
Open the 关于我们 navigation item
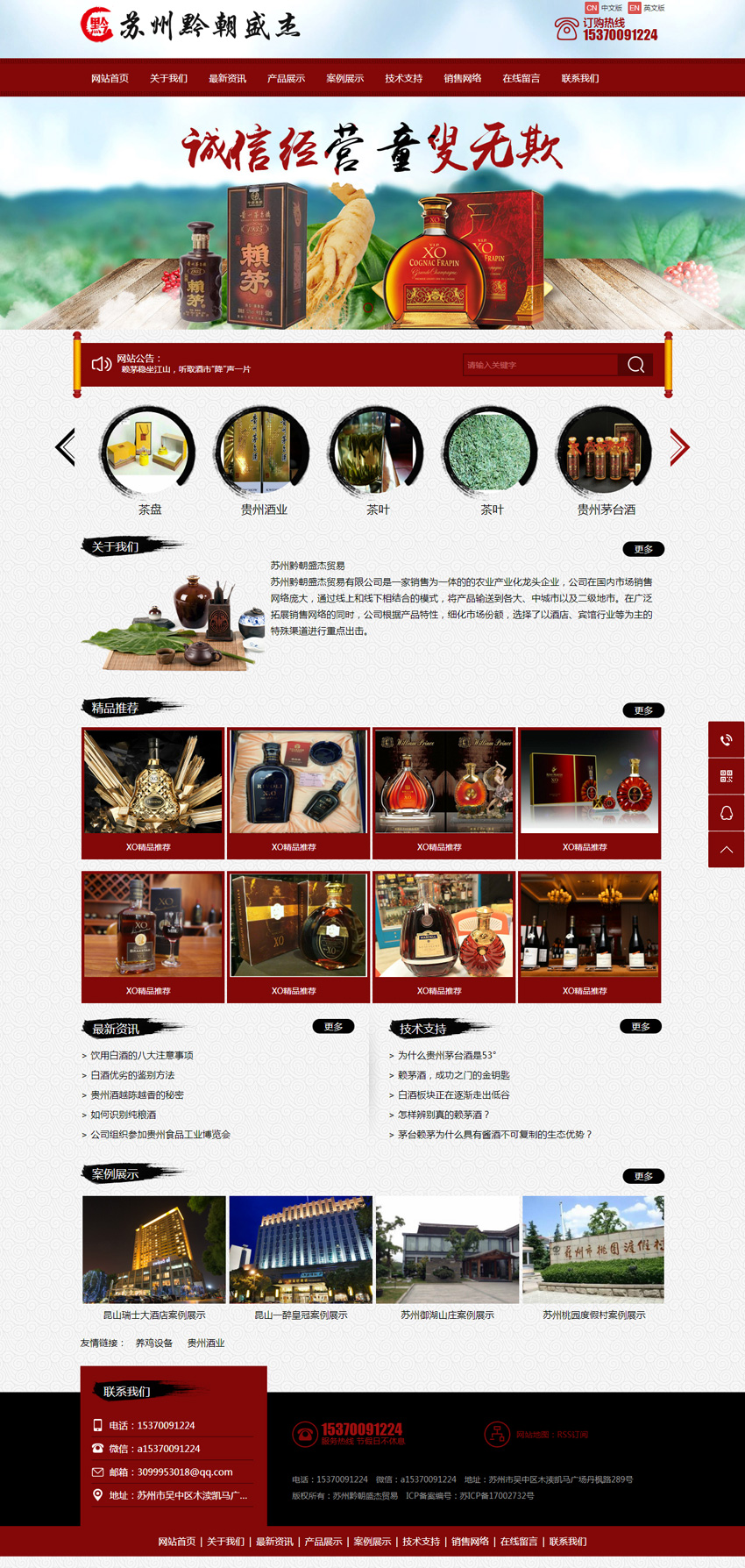tap(168, 79)
